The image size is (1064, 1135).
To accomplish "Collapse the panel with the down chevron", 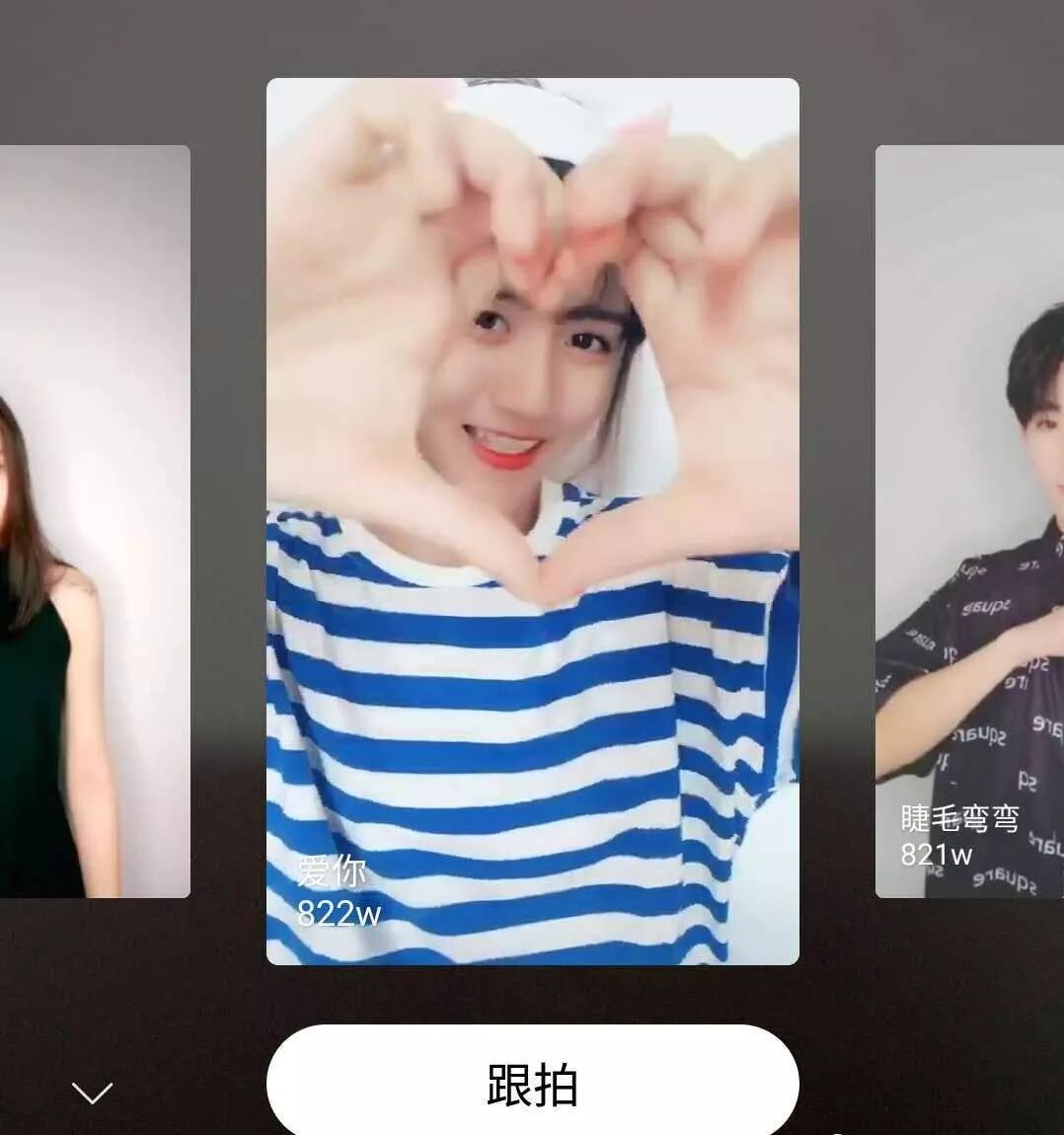I will [93, 1093].
